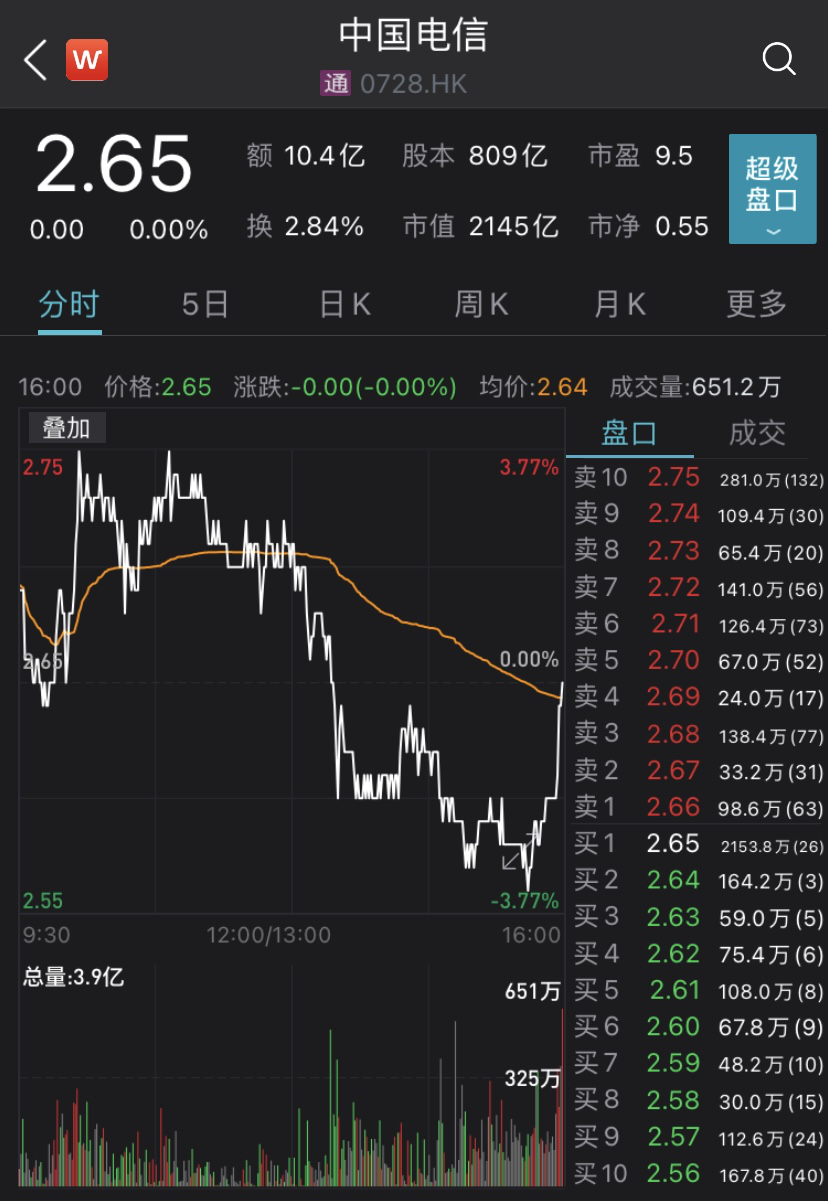Click the back arrow icon
828x1201 pixels.
pos(34,60)
